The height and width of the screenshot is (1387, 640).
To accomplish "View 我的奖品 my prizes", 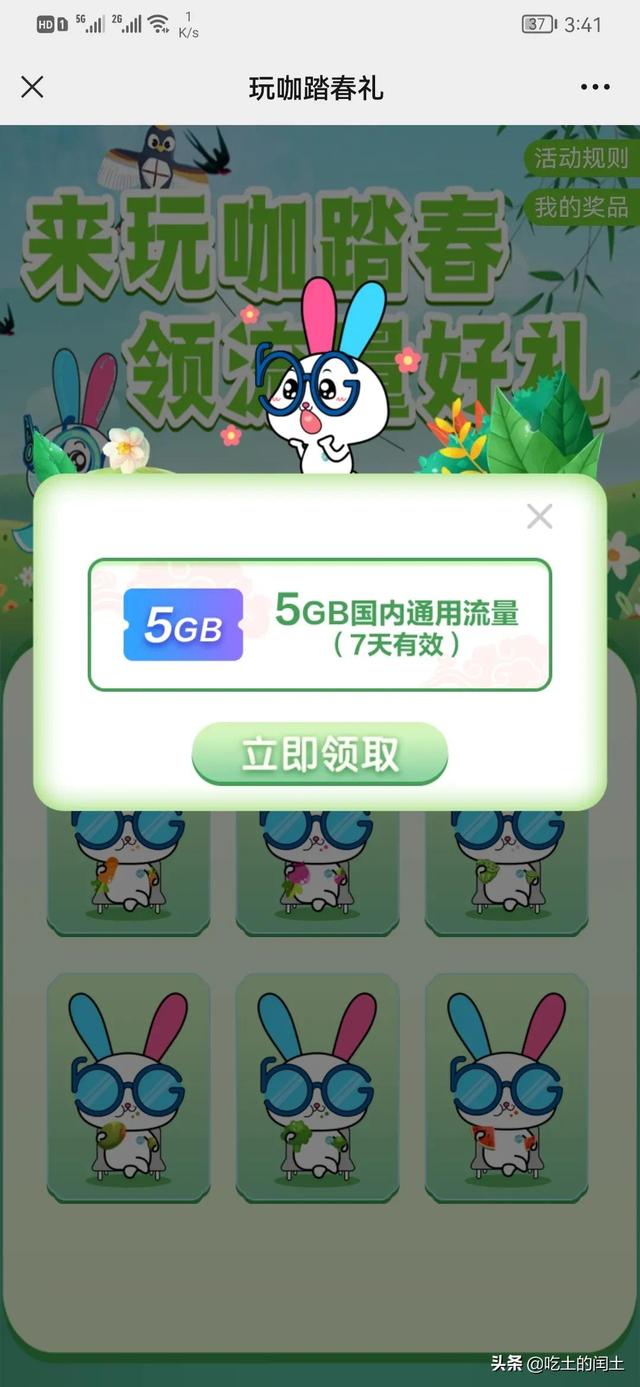I will click(580, 207).
